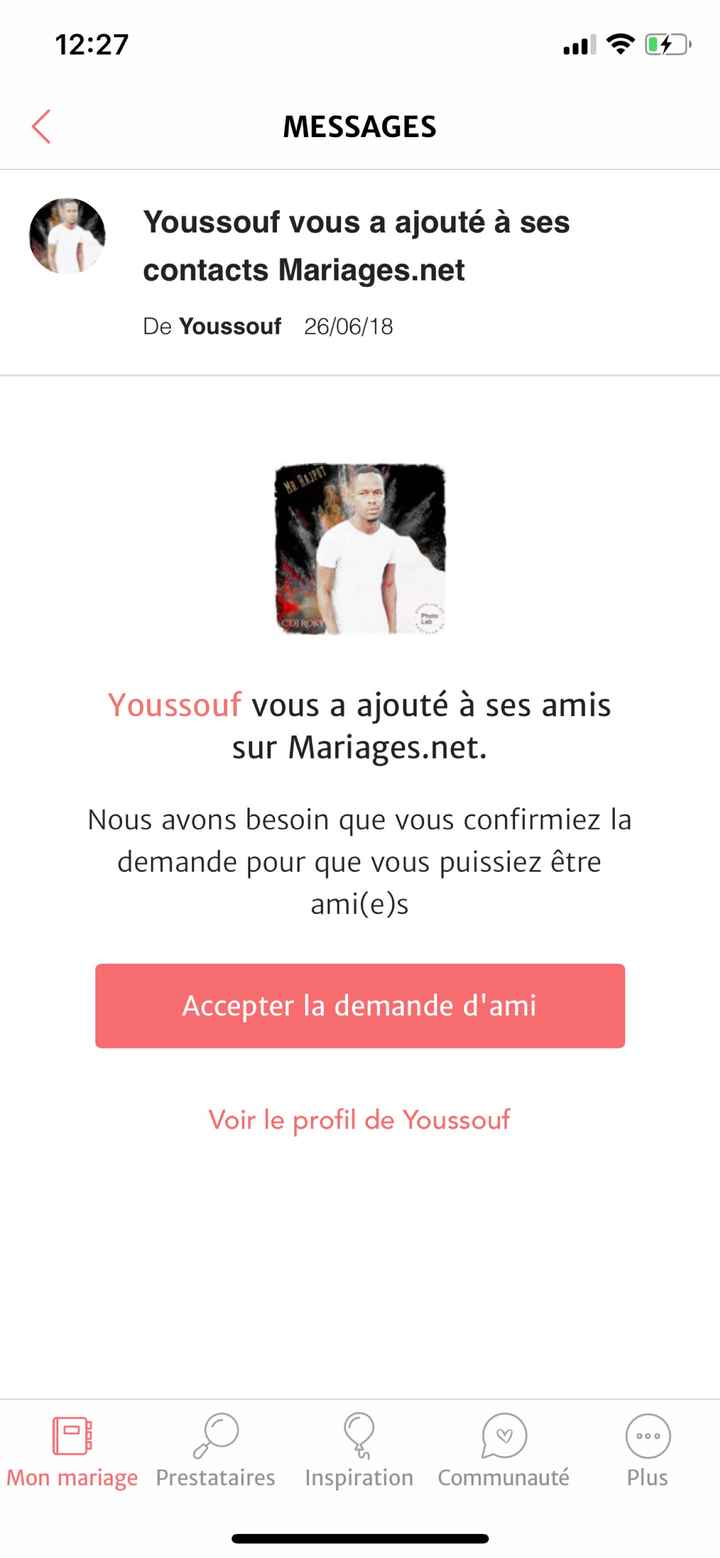Select the MESSAGES header title
Viewport: 720px width, 1558px height.
[359, 127]
